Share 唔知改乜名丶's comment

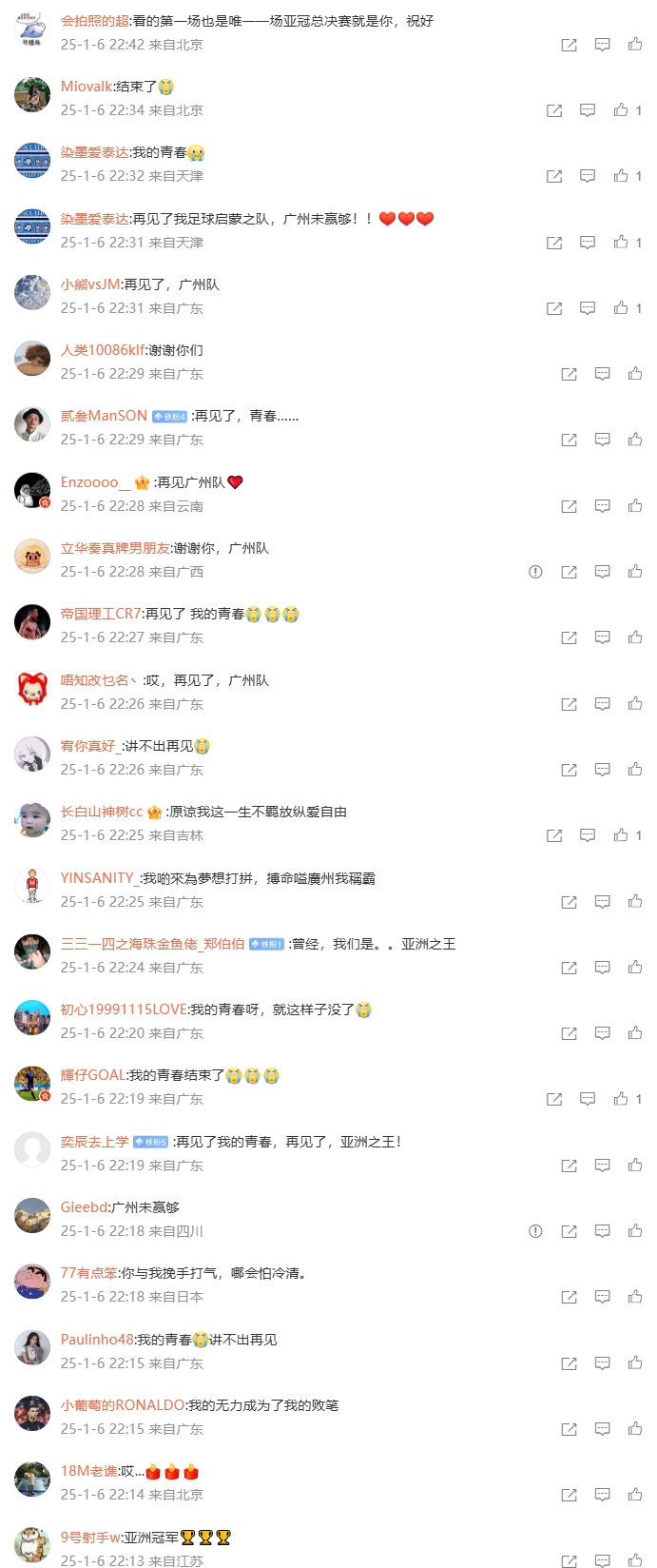tap(569, 704)
